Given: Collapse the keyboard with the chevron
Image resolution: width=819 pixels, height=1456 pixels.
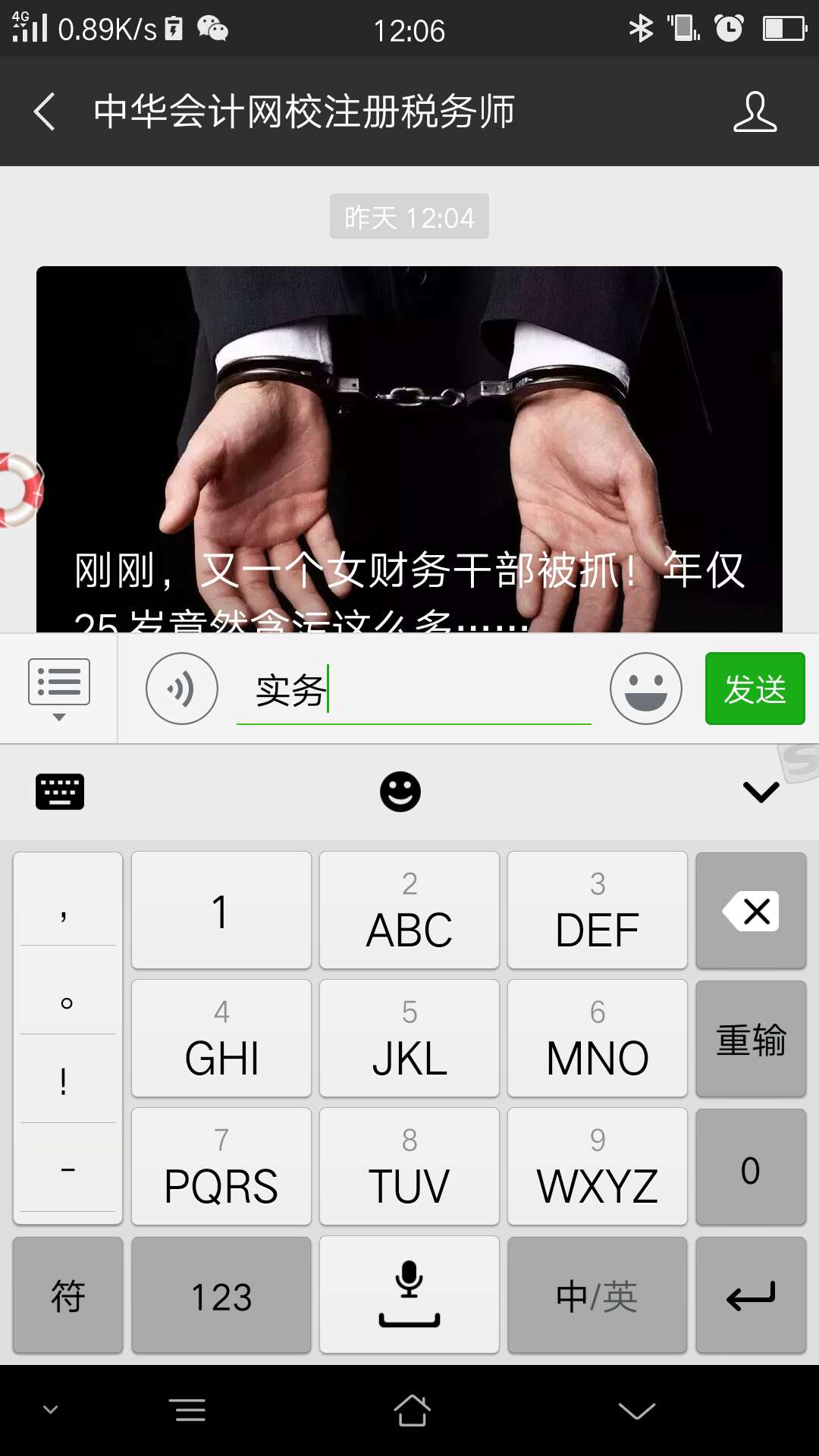Looking at the screenshot, I should point(761,792).
